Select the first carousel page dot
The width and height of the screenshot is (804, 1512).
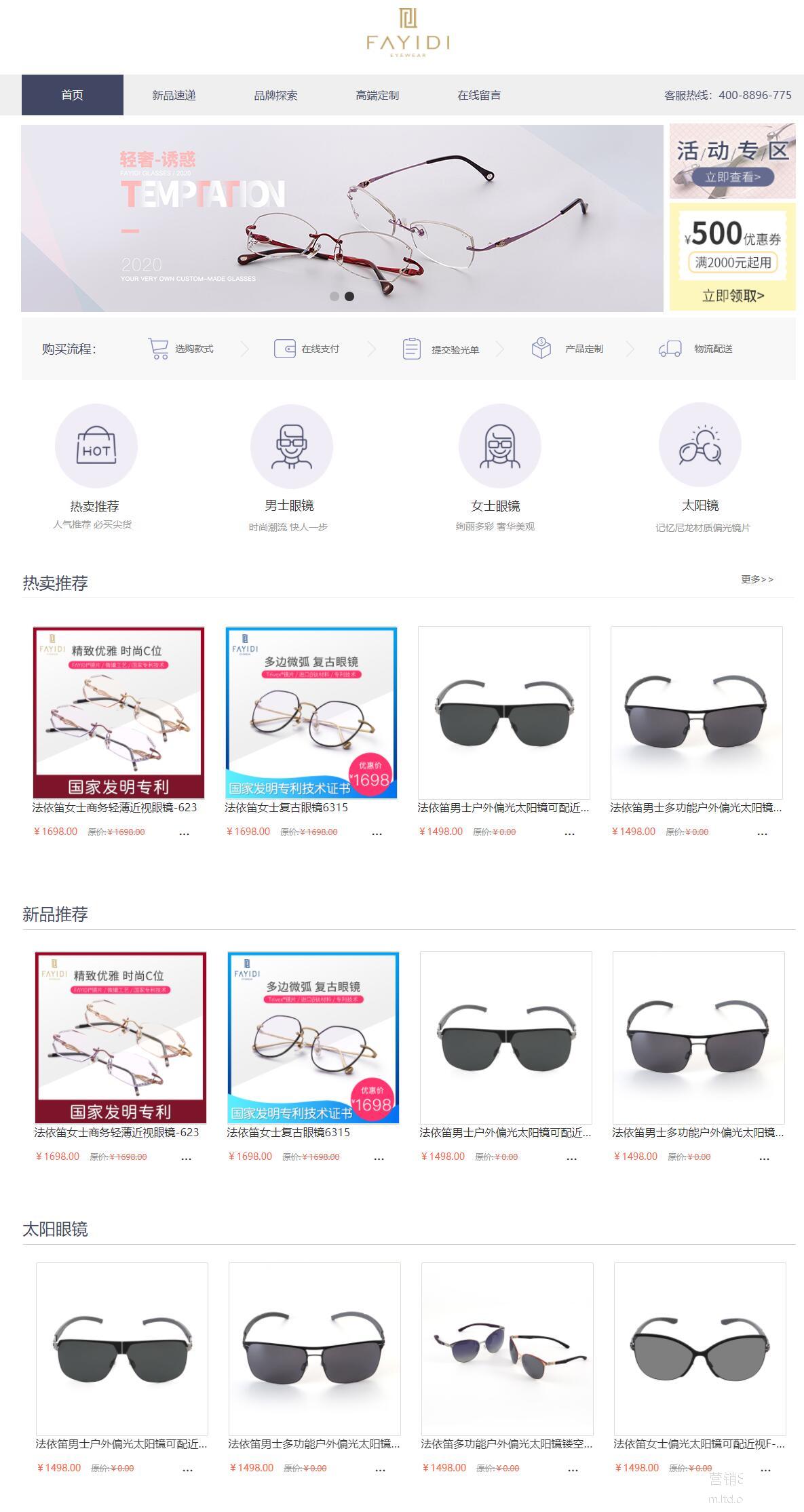334,296
